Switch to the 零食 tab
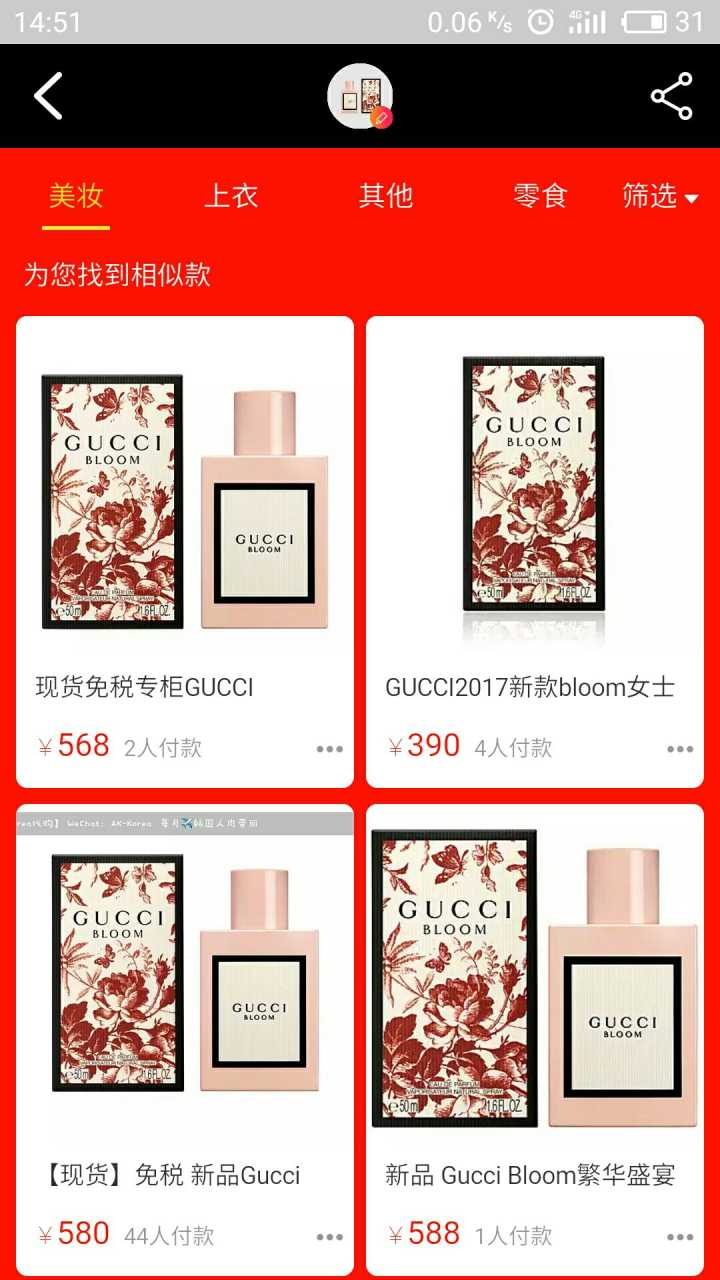The image size is (720, 1280). click(x=540, y=196)
